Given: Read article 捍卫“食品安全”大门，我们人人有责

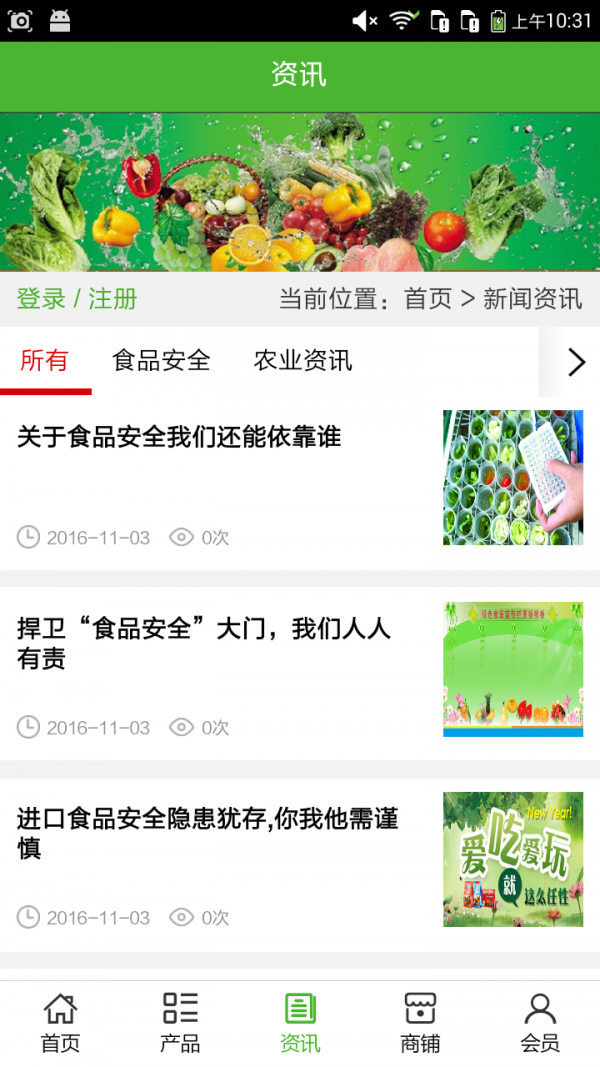Looking at the screenshot, I should click(x=204, y=643).
